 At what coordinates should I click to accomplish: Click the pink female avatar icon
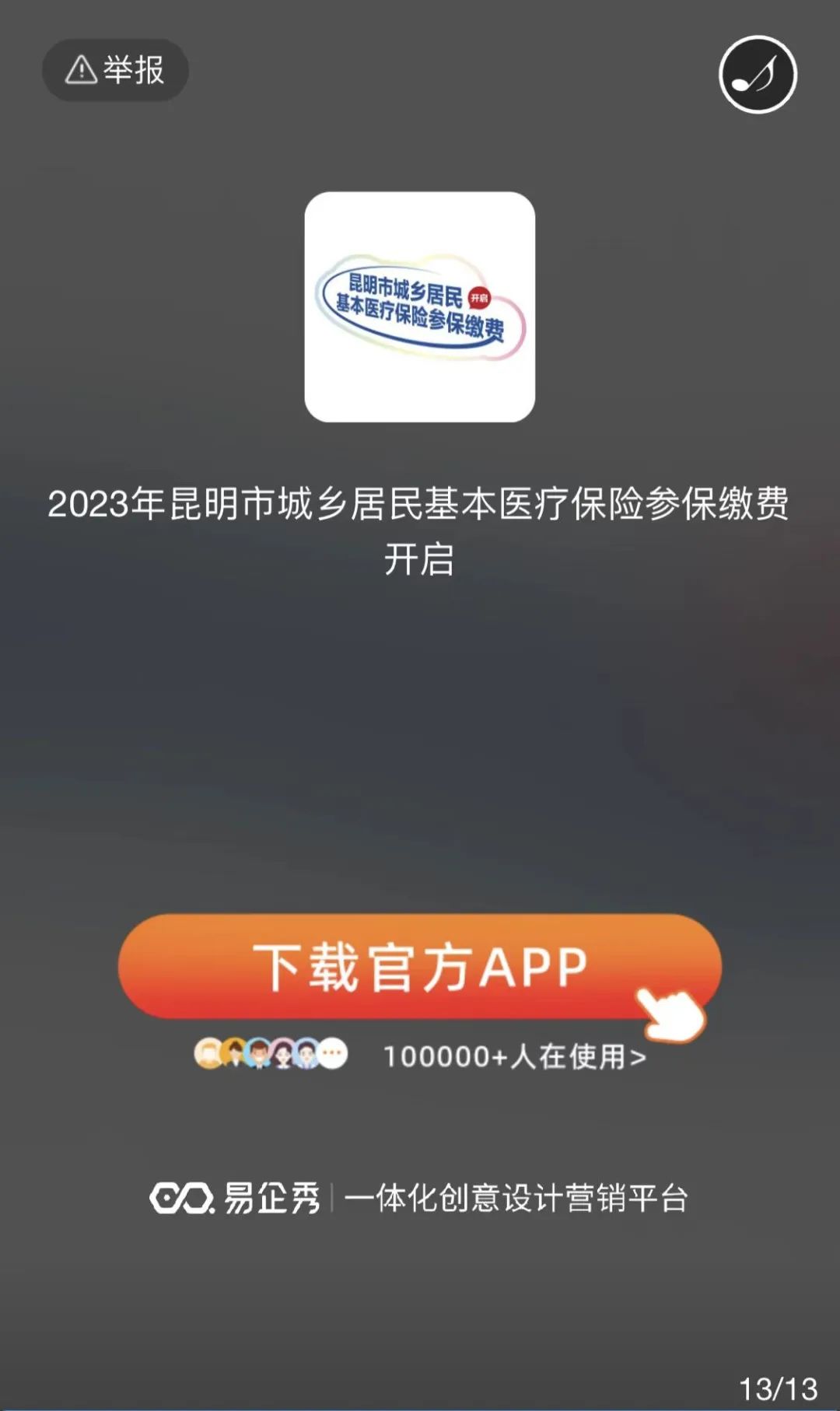pos(284,1055)
